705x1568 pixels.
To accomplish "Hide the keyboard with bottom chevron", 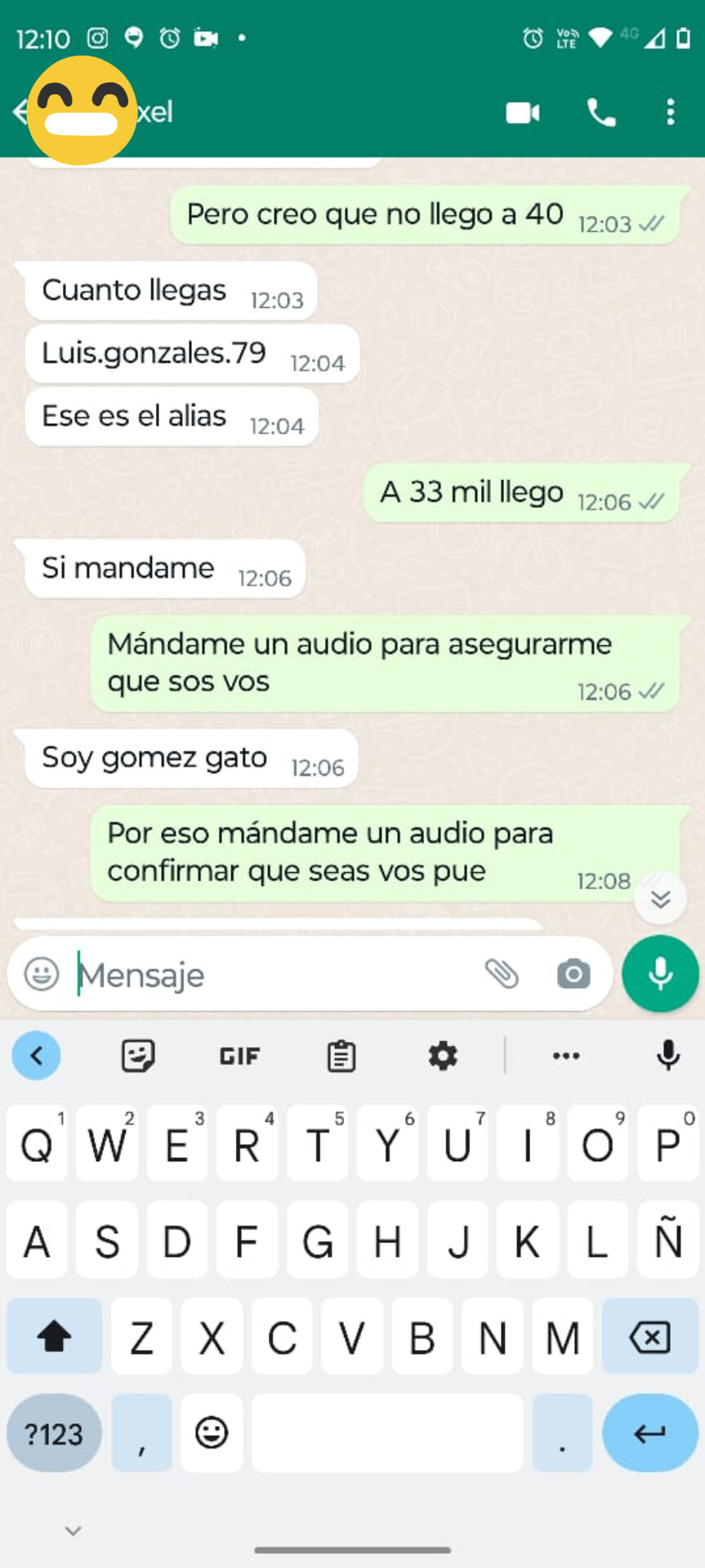I will point(74,1530).
